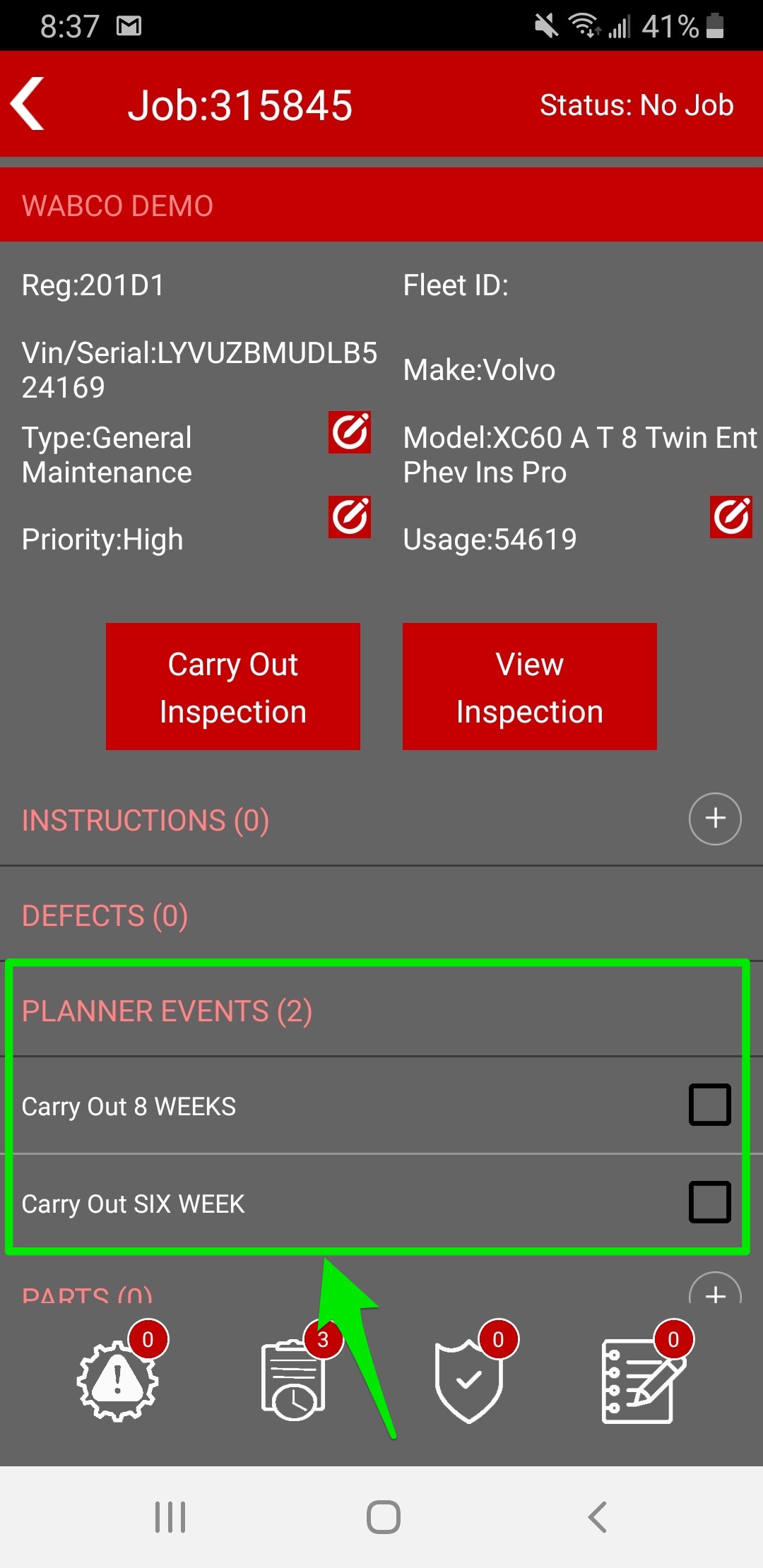The image size is (763, 1568).
Task: Edit the Usage value
Action: pyautogui.click(x=731, y=517)
